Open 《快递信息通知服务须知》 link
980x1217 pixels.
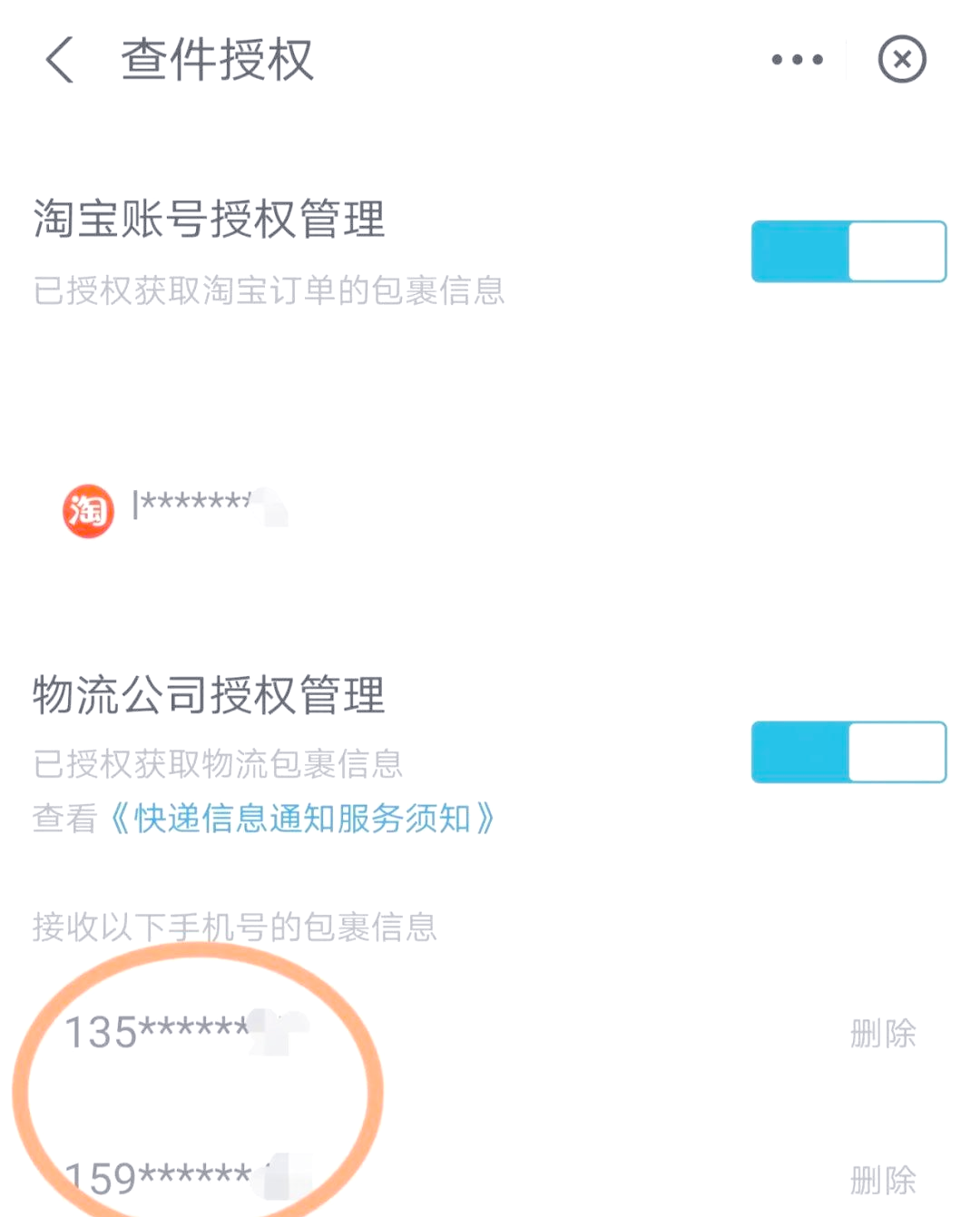click(x=302, y=819)
